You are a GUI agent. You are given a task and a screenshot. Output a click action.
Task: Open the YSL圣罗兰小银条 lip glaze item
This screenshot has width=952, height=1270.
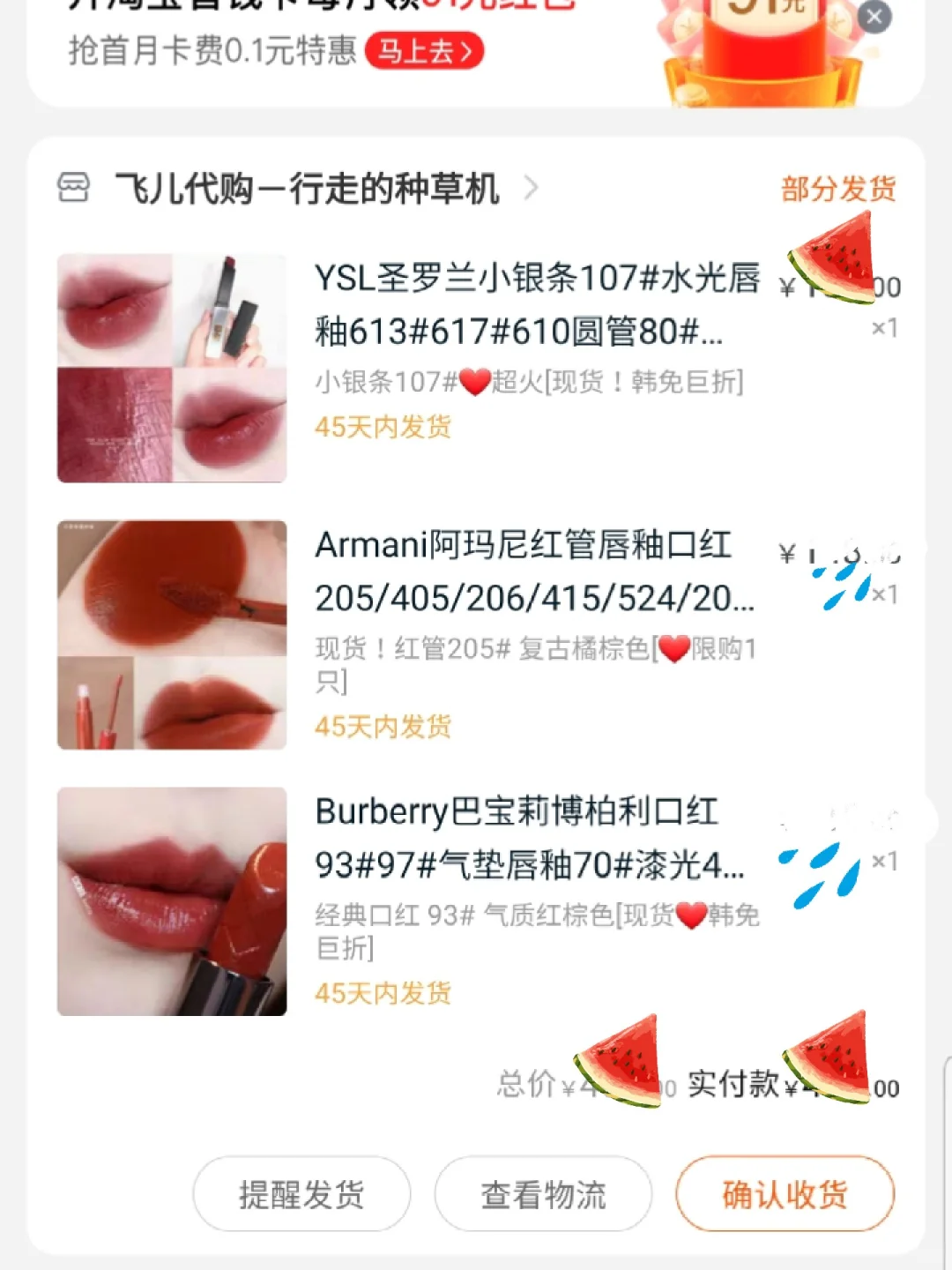click(536, 304)
